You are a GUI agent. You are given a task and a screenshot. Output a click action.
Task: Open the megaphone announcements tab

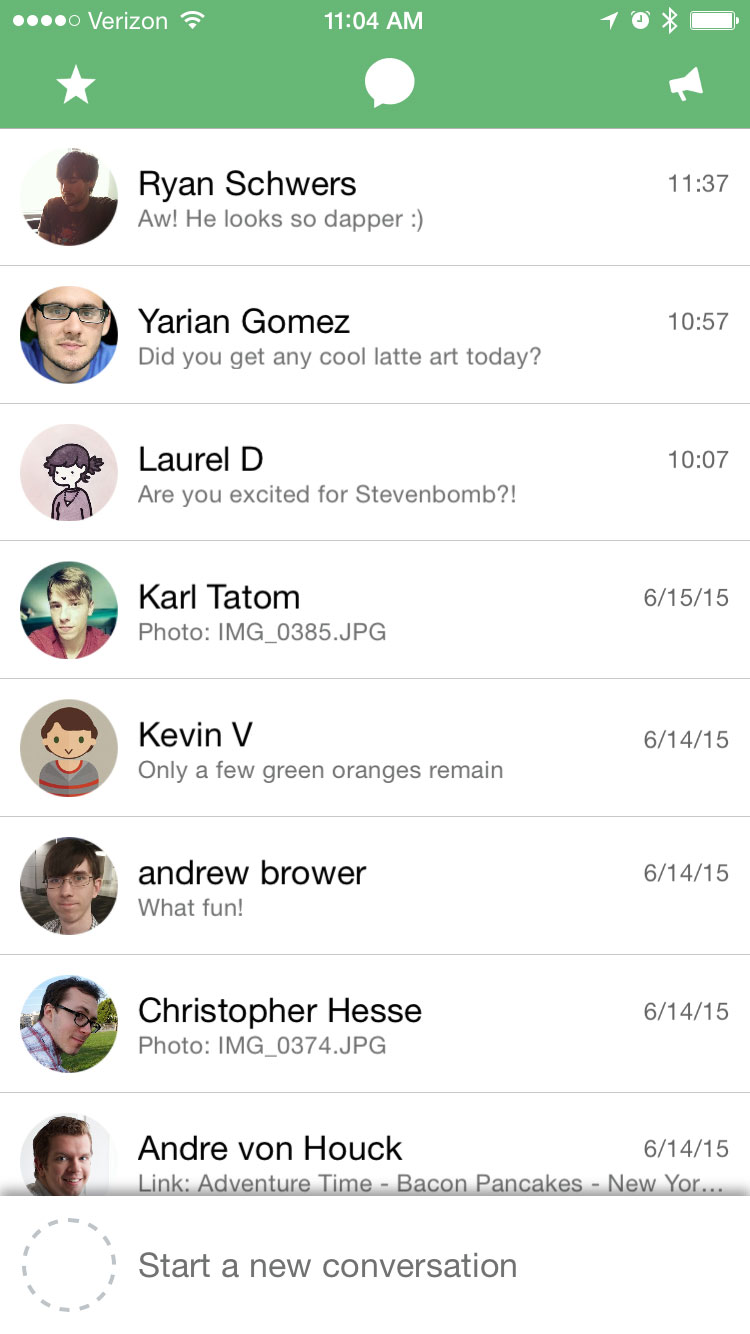pyautogui.click(x=686, y=86)
